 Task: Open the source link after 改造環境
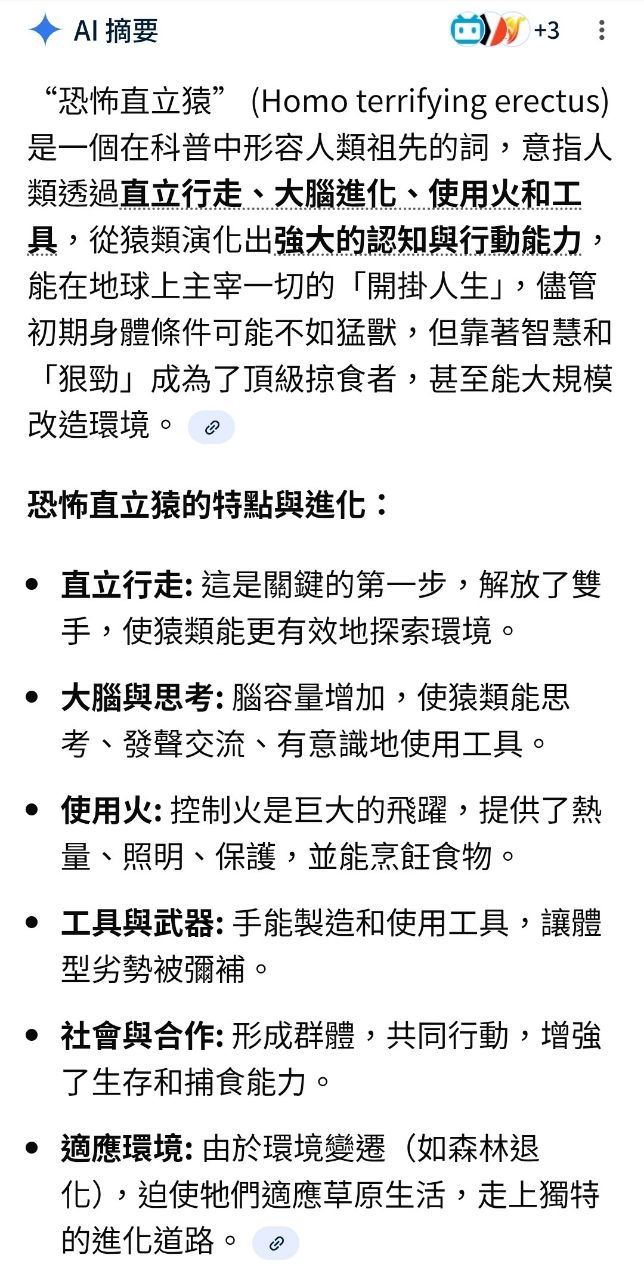pyautogui.click(x=211, y=427)
